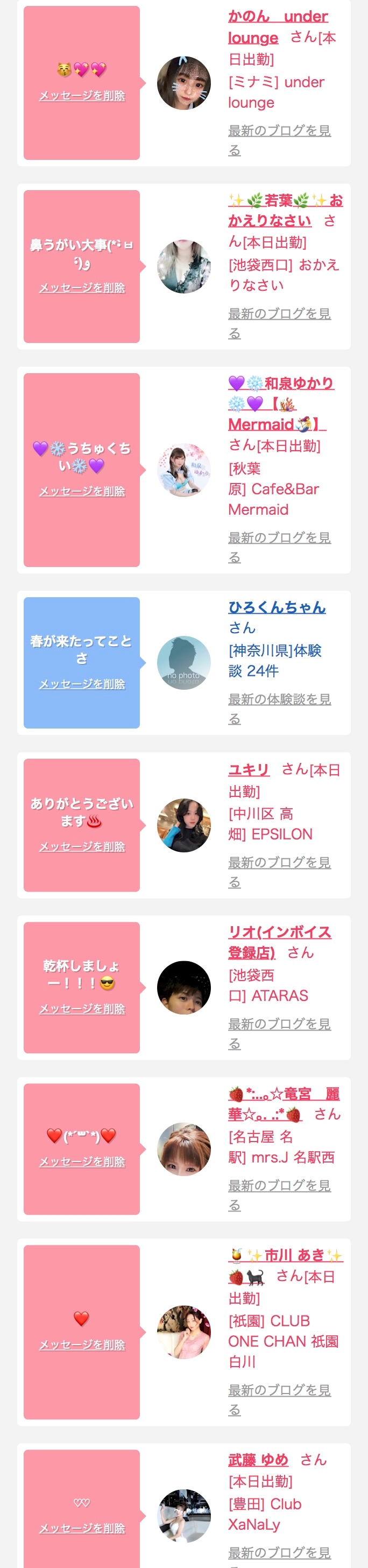Open かのん under lounge profile link
The image size is (368, 1568).
coord(278,17)
